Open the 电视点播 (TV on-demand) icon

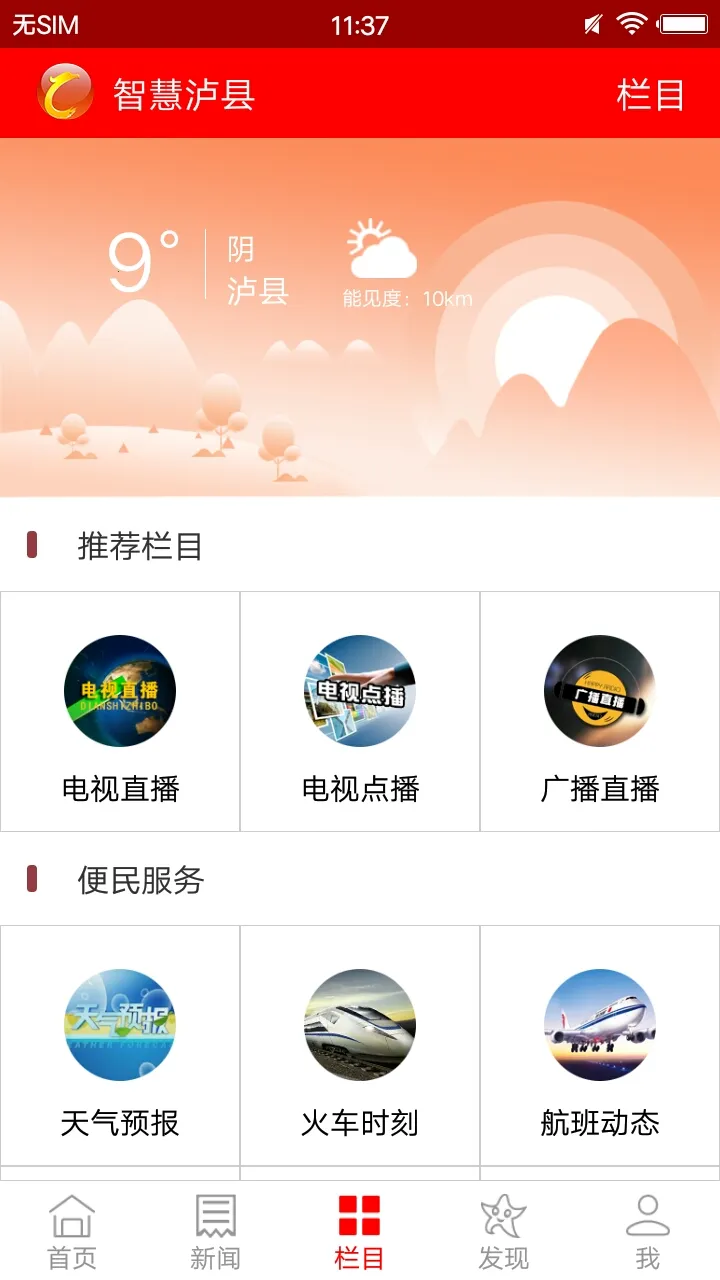[360, 691]
